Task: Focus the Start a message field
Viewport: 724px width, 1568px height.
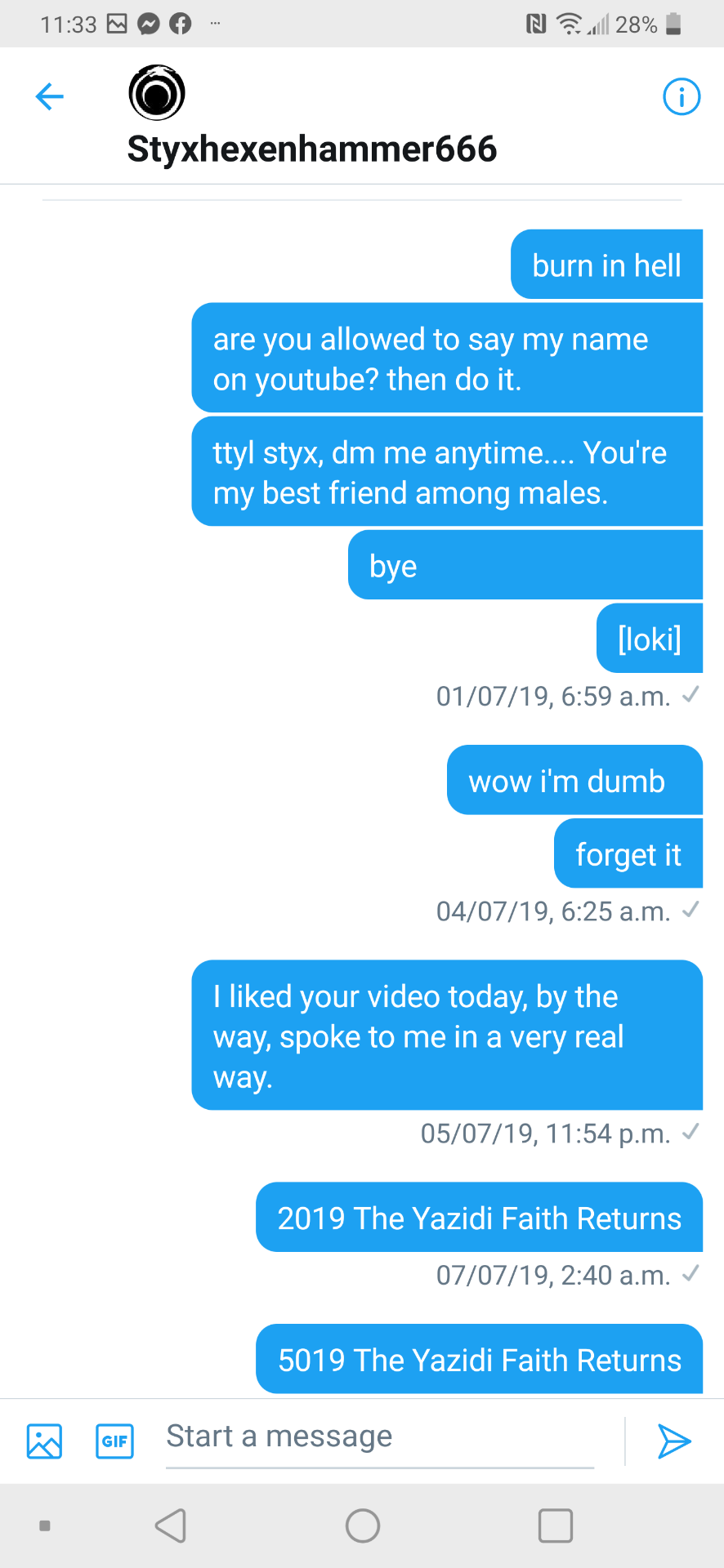Action: tap(379, 1437)
